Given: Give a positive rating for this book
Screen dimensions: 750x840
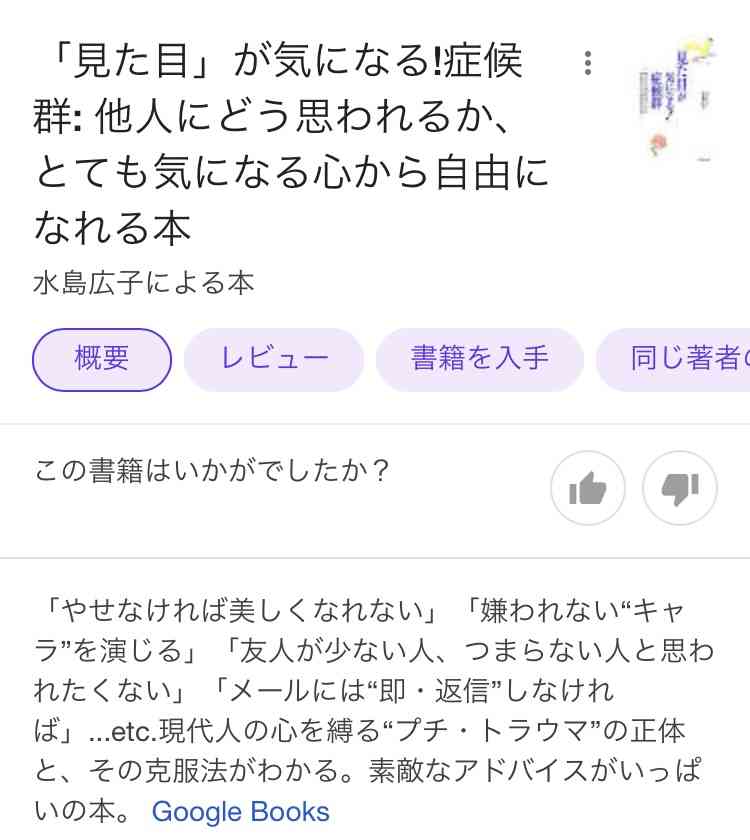Looking at the screenshot, I should 588,488.
